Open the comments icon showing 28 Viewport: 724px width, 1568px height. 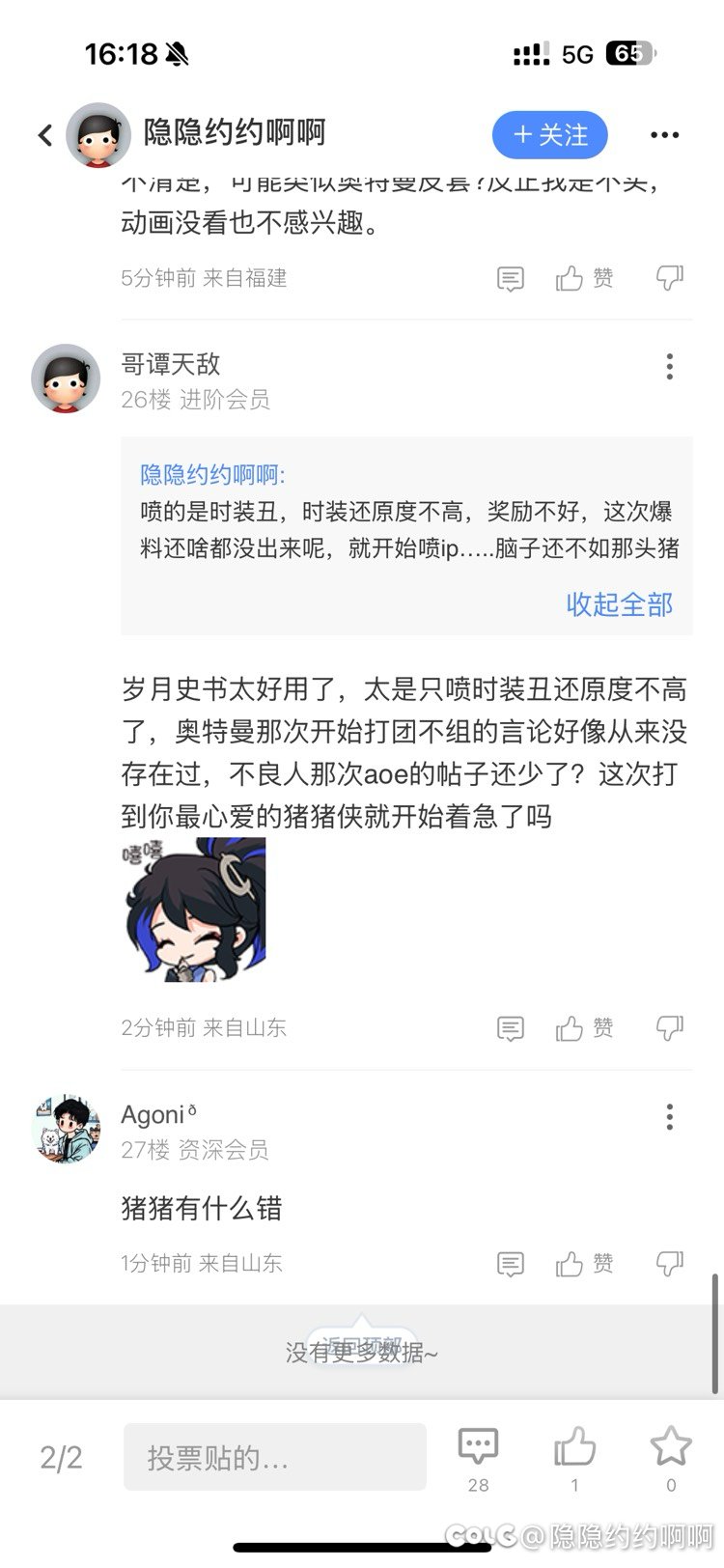[x=478, y=1456]
